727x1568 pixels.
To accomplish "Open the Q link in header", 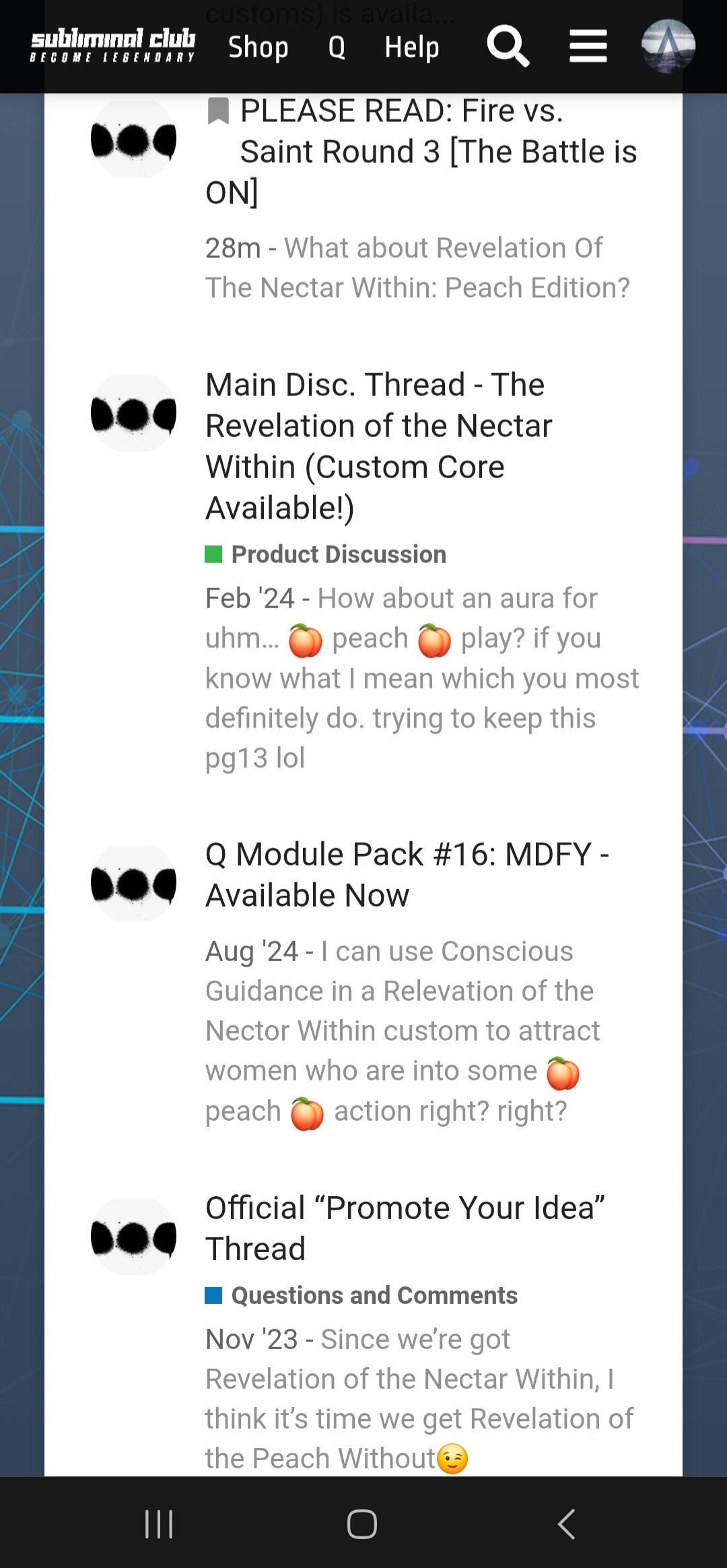I will point(337,47).
